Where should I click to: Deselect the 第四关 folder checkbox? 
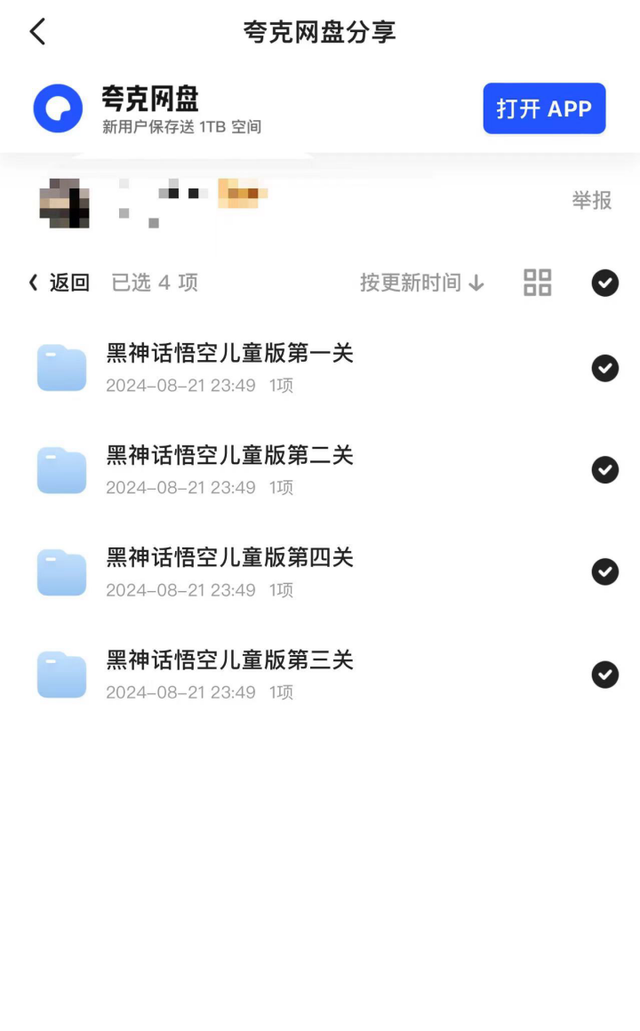coord(604,571)
